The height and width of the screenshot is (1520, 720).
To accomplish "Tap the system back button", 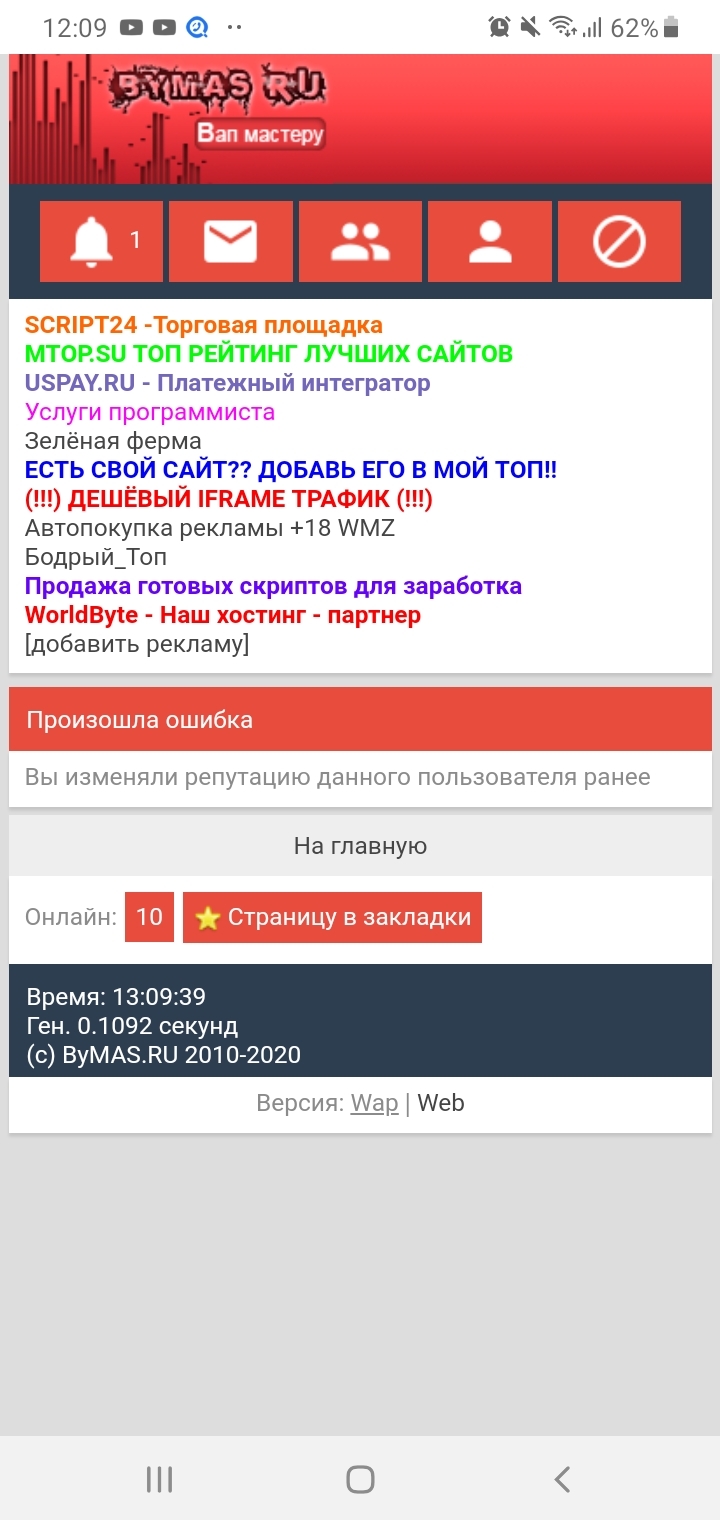I will pos(562,1479).
